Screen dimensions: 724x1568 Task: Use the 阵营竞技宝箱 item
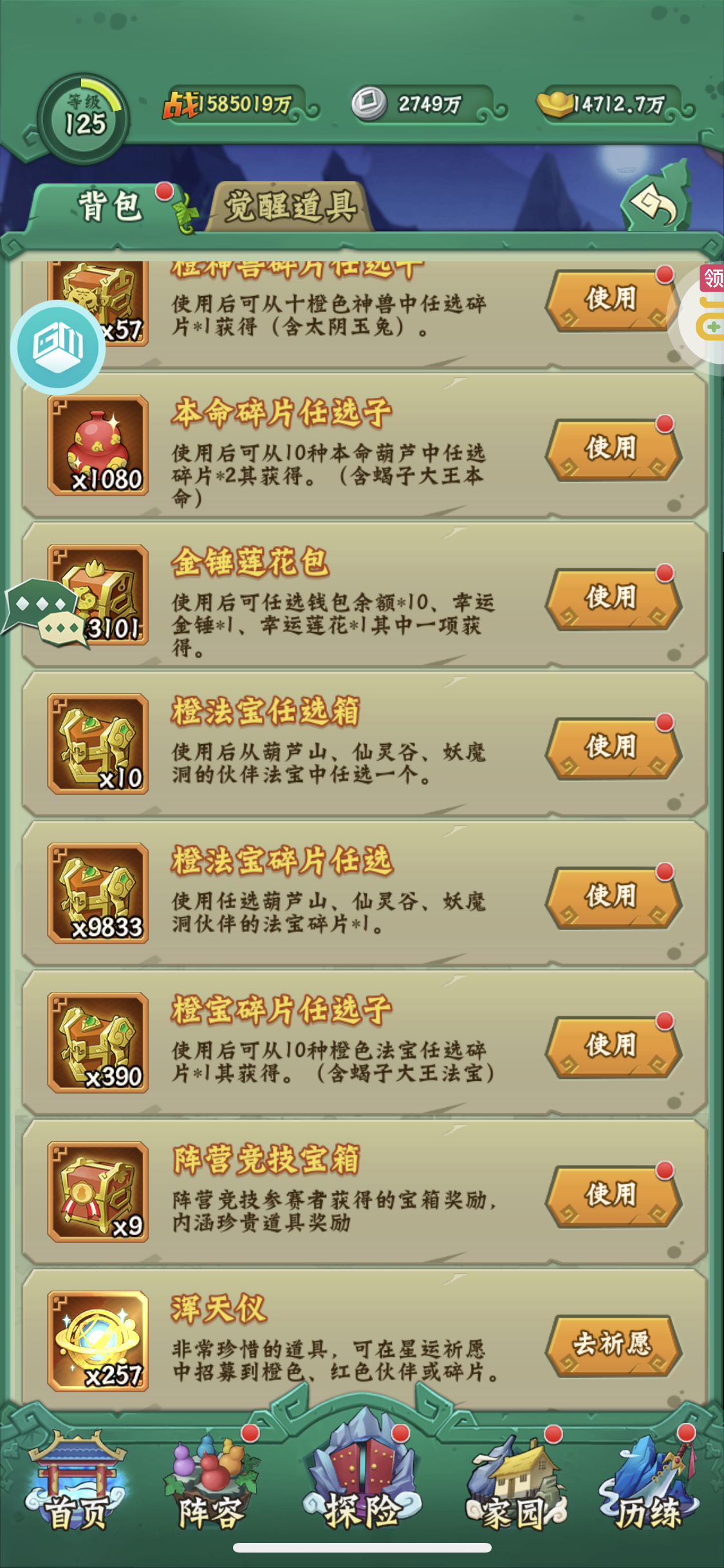tap(613, 1195)
